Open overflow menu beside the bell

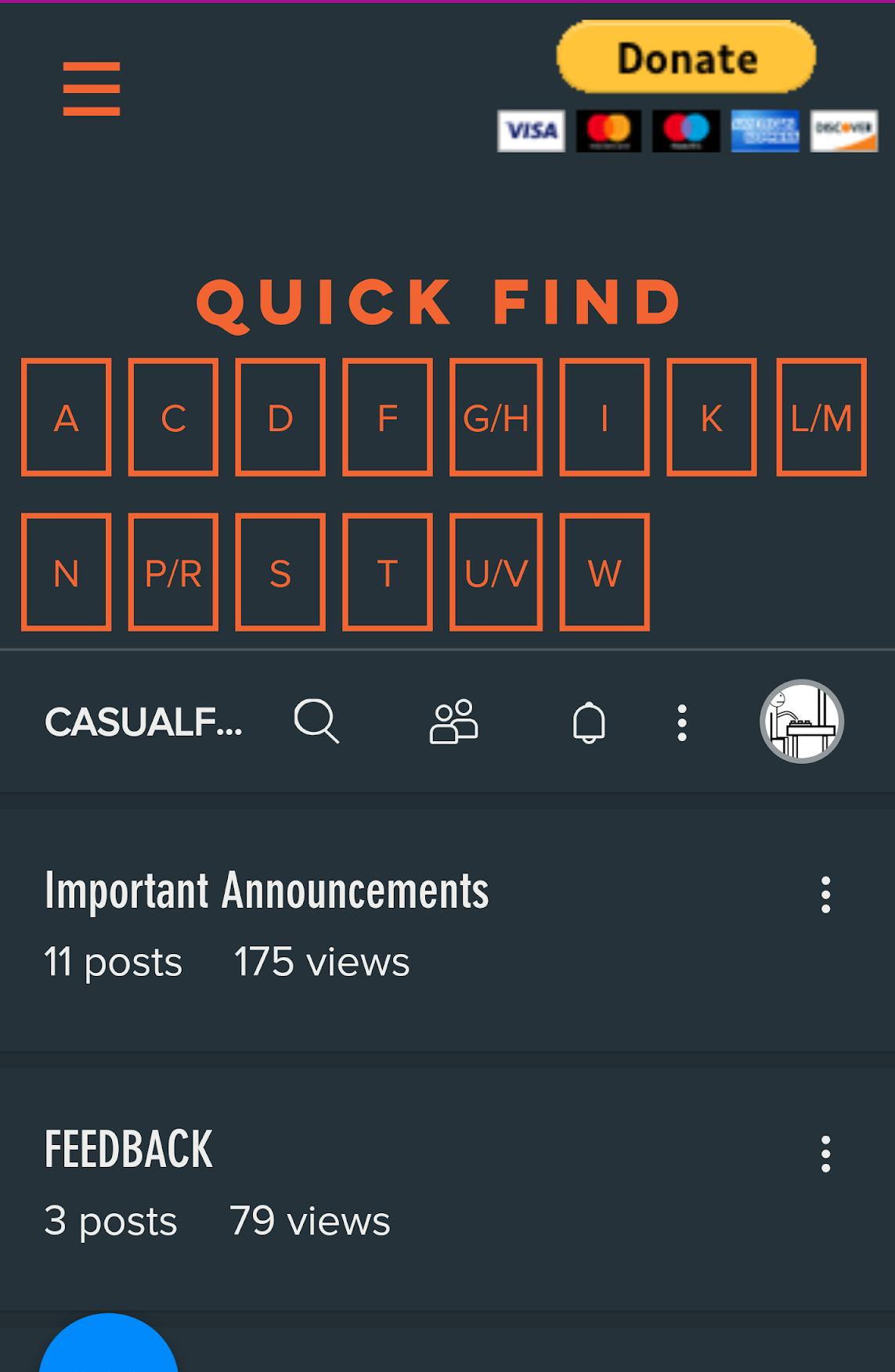coord(682,722)
